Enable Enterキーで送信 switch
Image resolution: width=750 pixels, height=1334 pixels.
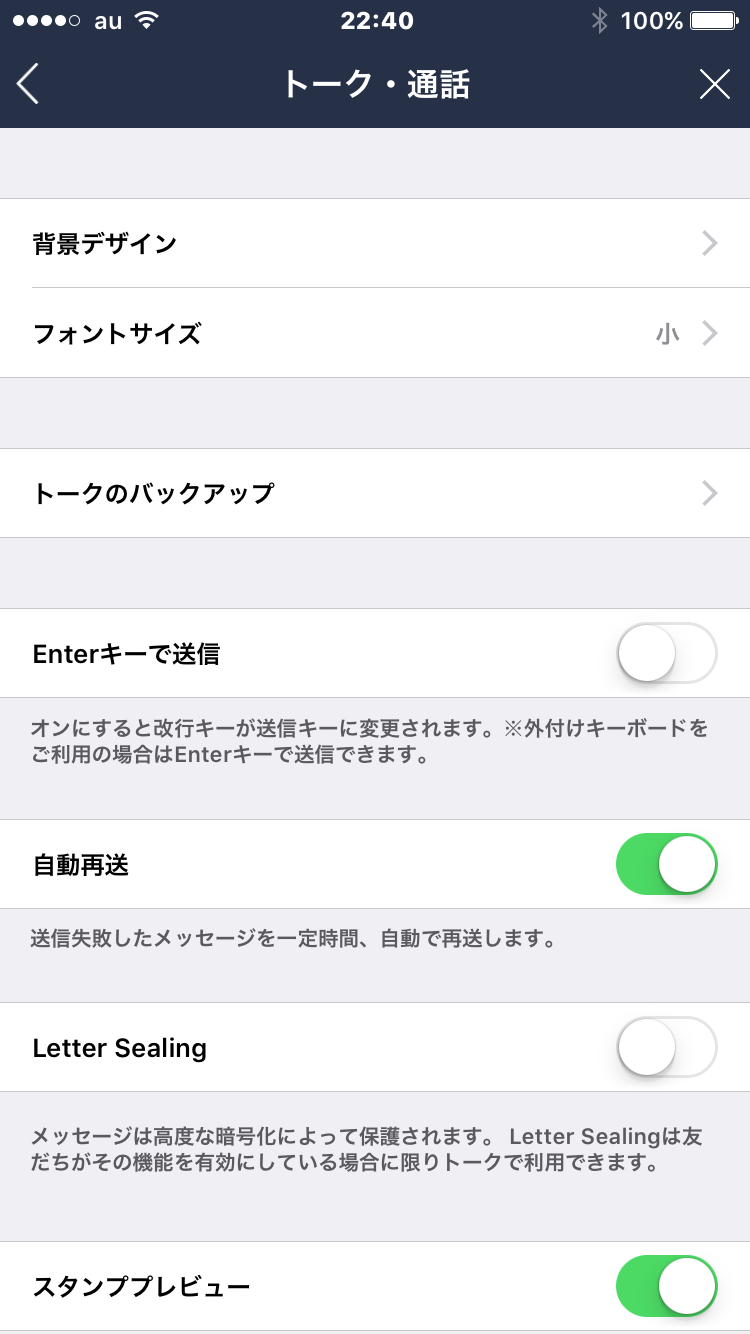(x=667, y=653)
